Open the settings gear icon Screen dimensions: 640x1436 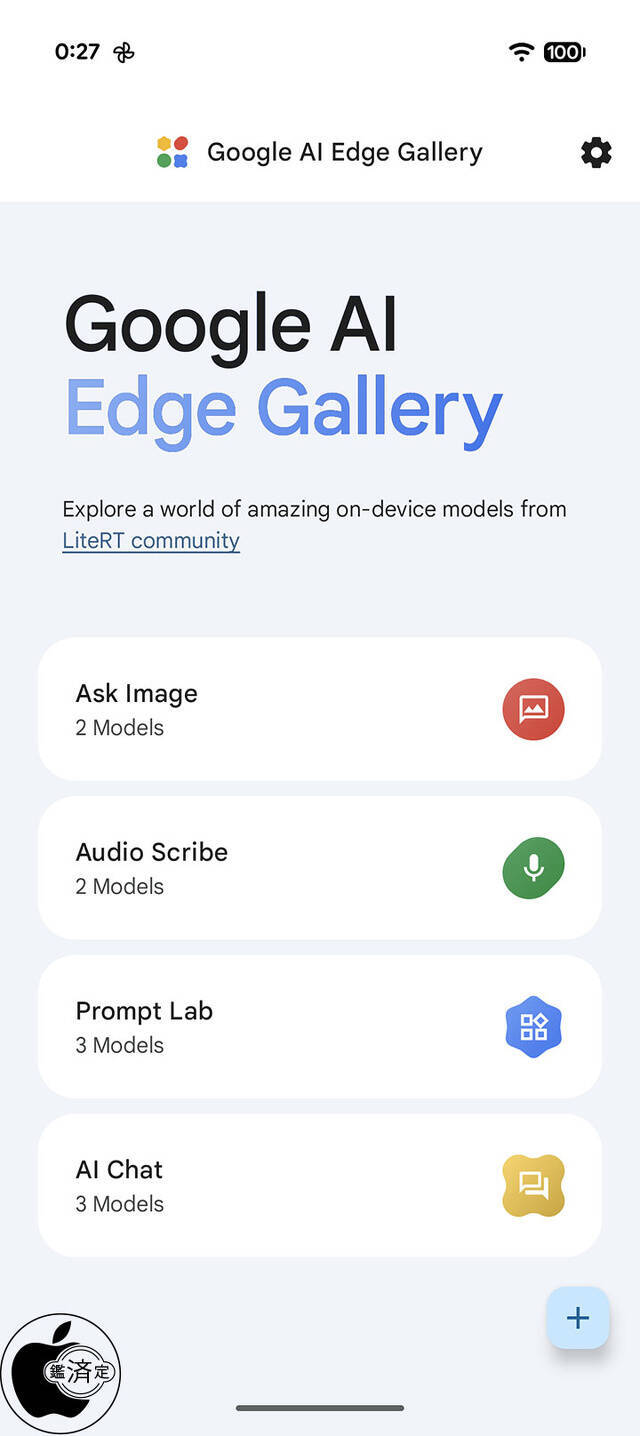pos(596,153)
